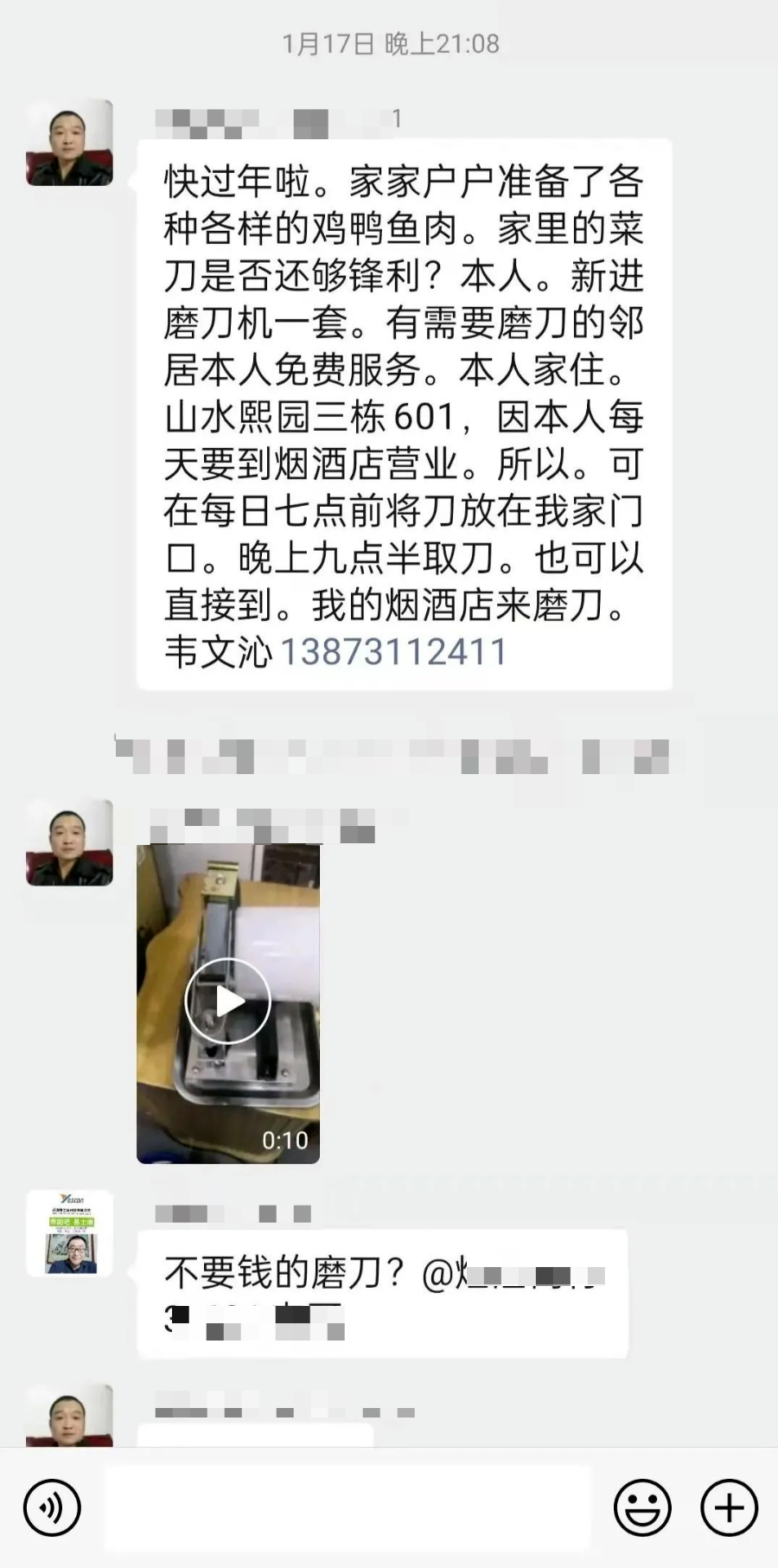Viewport: 778px width, 1568px height.
Task: Switch to voice message input mode
Action: (x=49, y=1507)
